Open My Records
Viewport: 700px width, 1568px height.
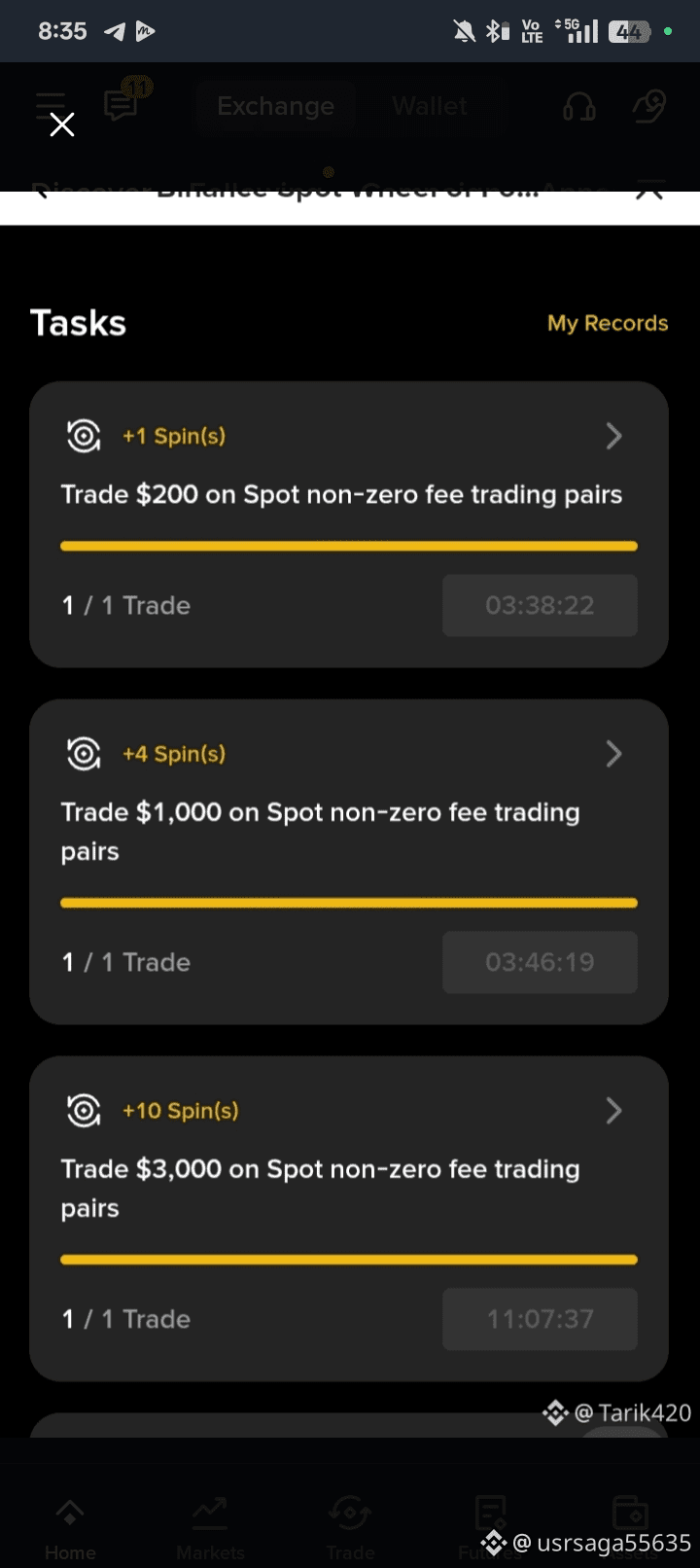tap(607, 323)
